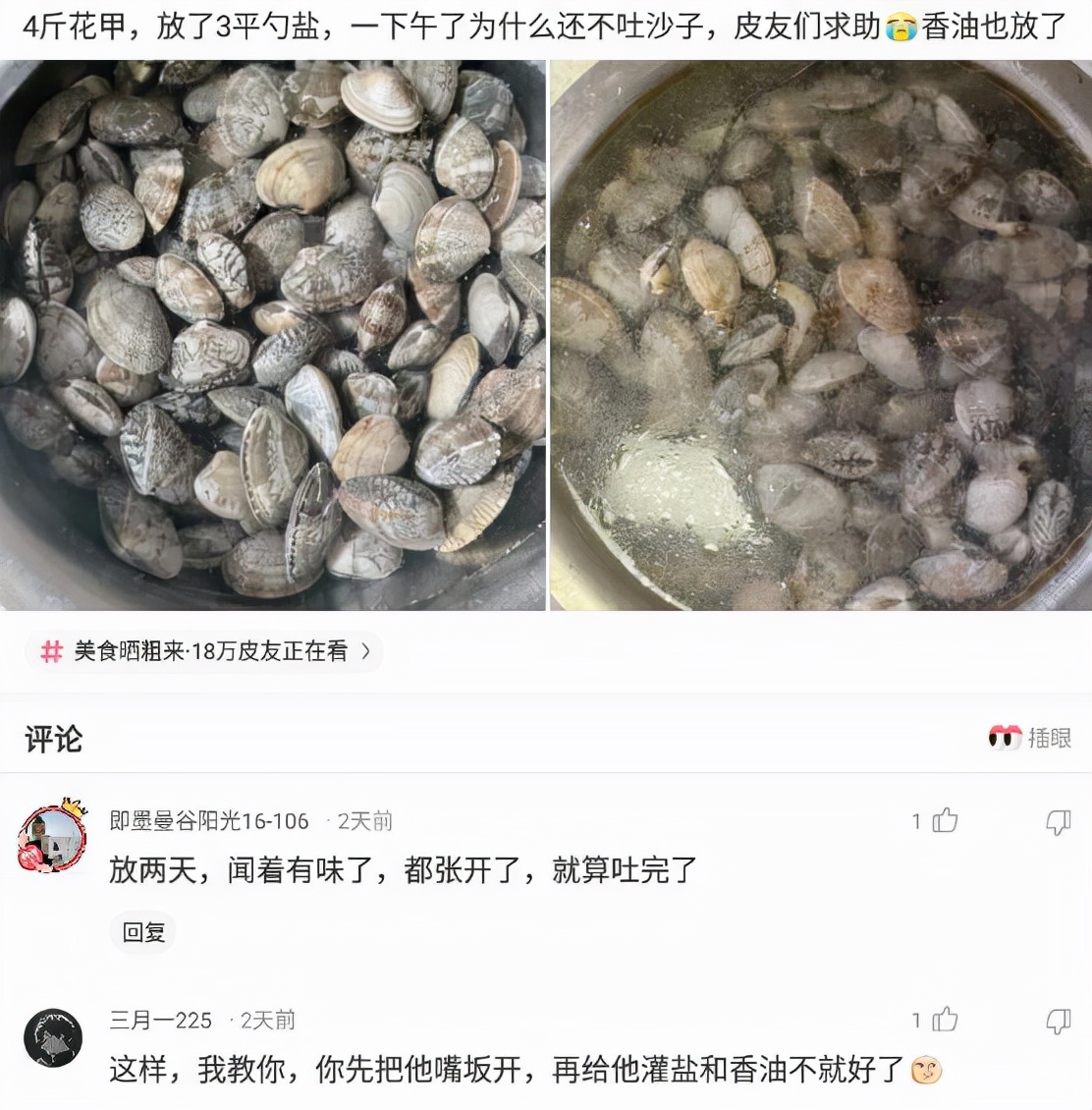Open 即墨曼谷阳光16-106's avatar
The image size is (1092, 1110).
tap(52, 838)
